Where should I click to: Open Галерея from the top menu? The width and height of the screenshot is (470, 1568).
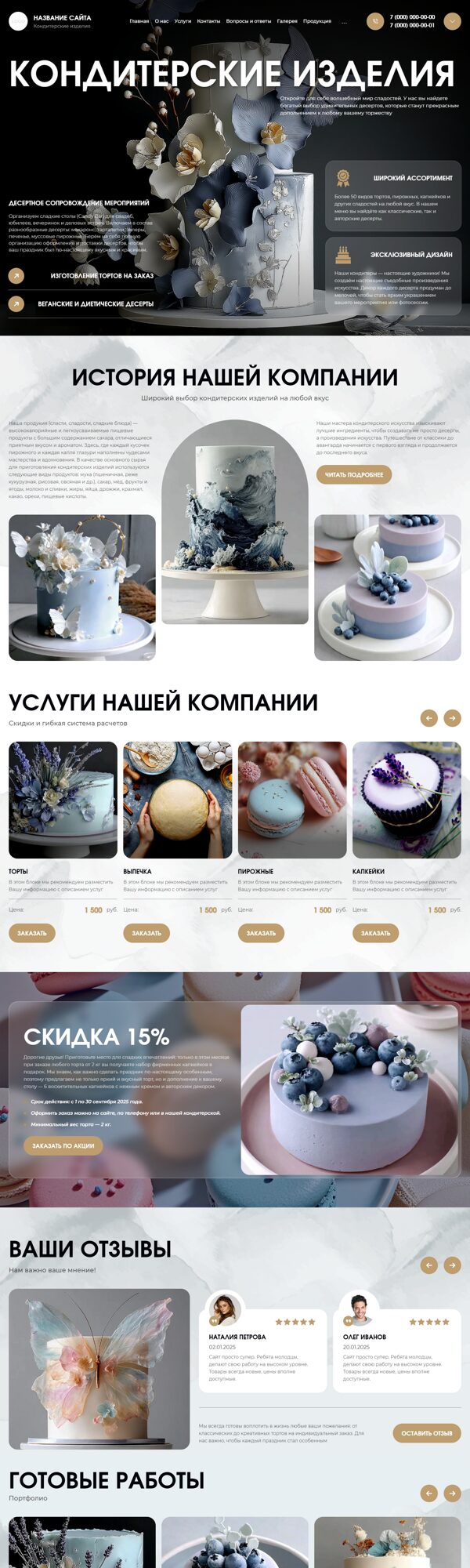pos(287,21)
